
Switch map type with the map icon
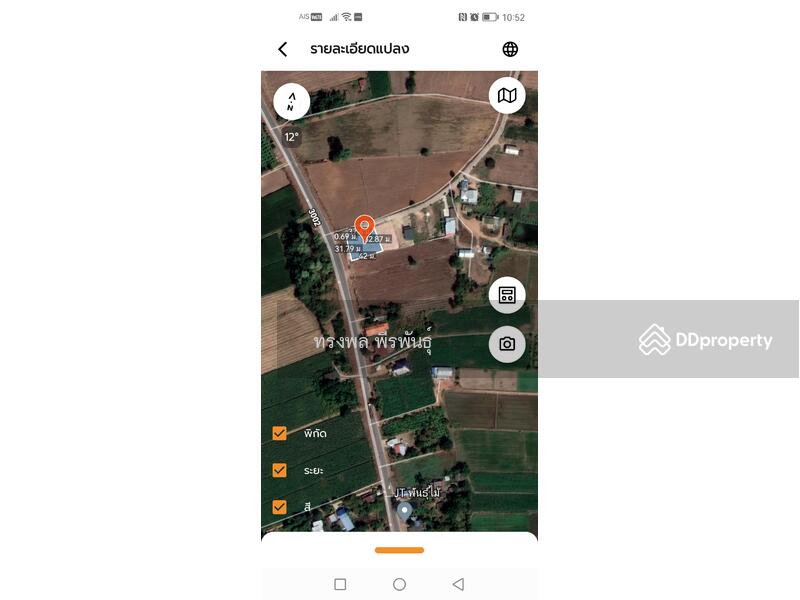(x=507, y=95)
